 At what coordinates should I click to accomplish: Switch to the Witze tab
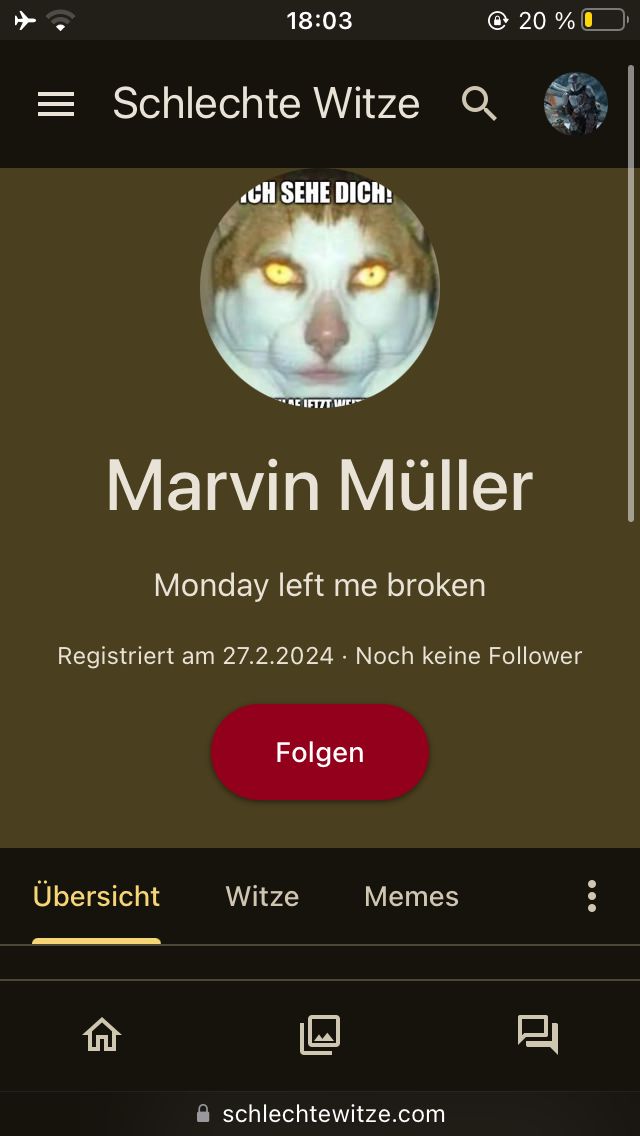[262, 896]
